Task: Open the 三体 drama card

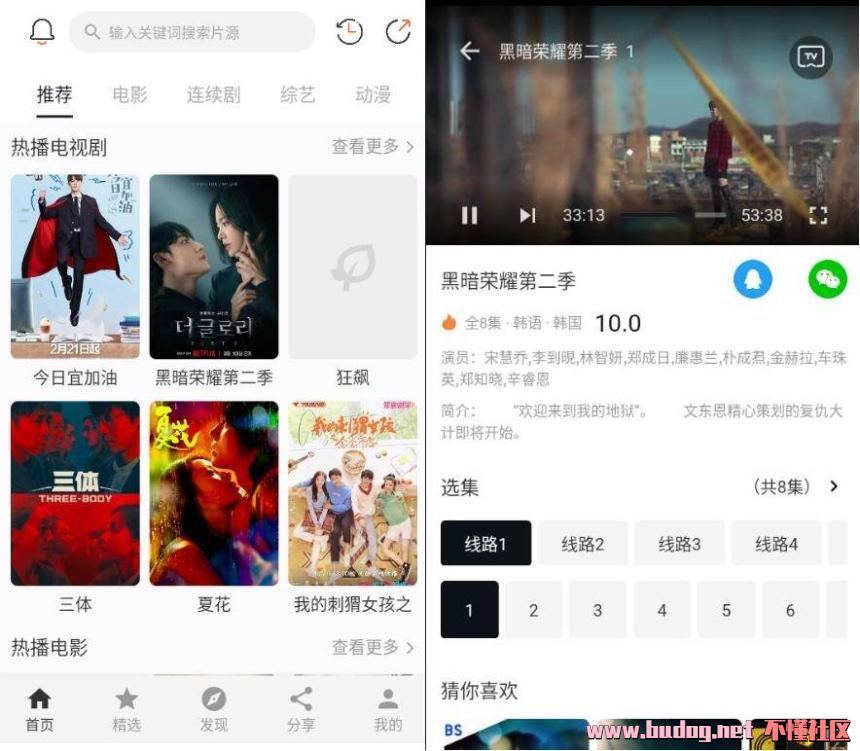Action: click(x=75, y=494)
